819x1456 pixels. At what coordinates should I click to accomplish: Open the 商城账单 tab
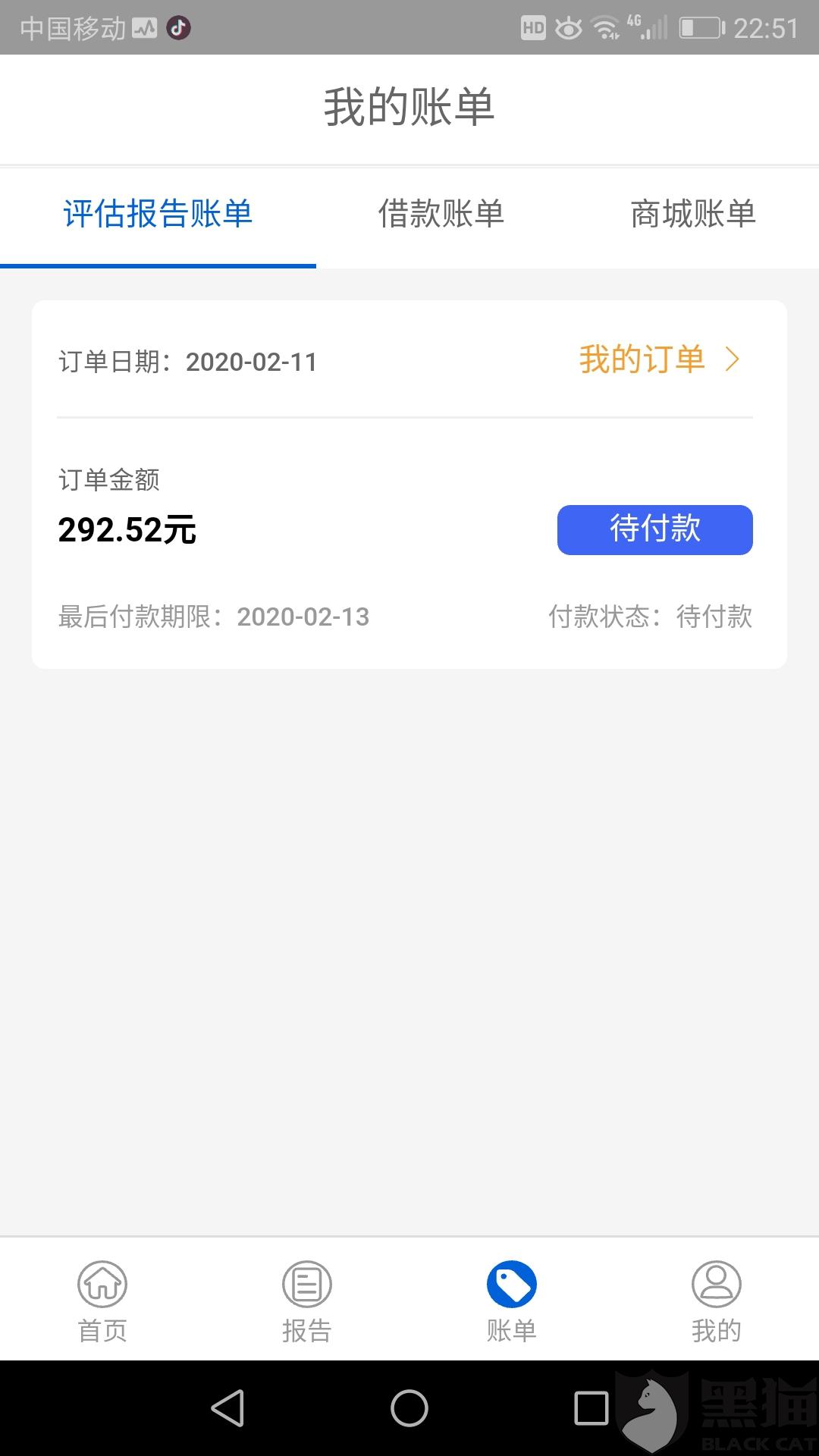(692, 215)
